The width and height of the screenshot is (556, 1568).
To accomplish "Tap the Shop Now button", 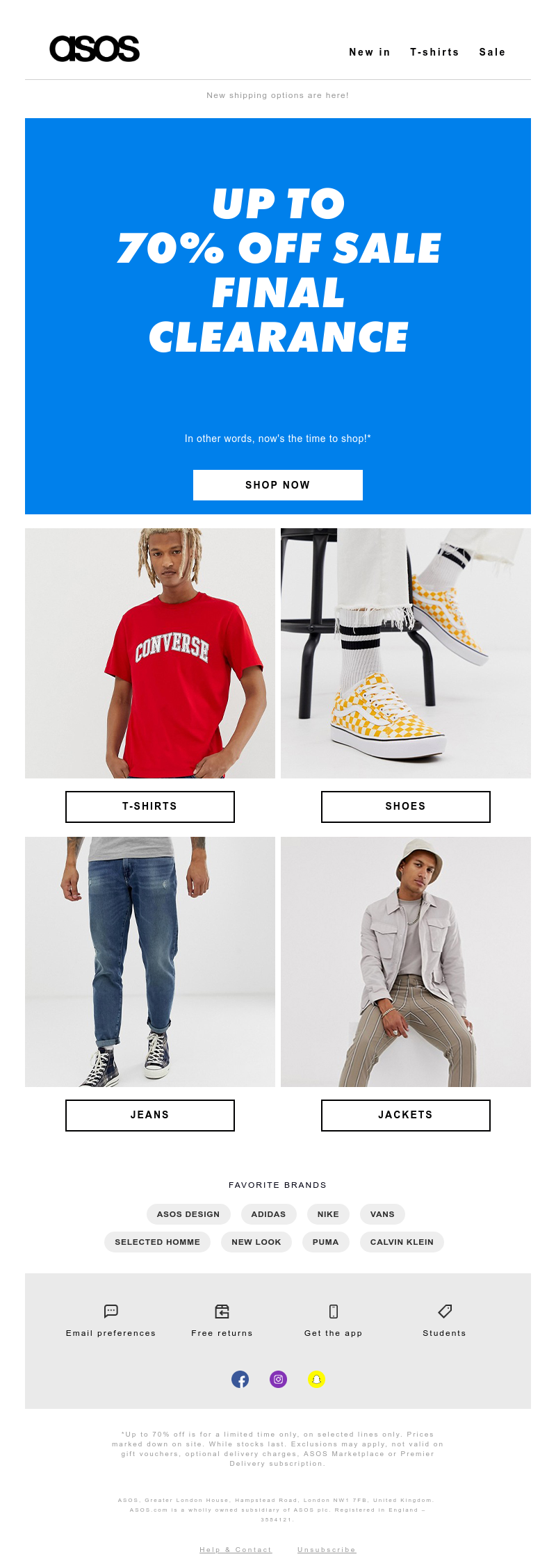I will pyautogui.click(x=277, y=485).
